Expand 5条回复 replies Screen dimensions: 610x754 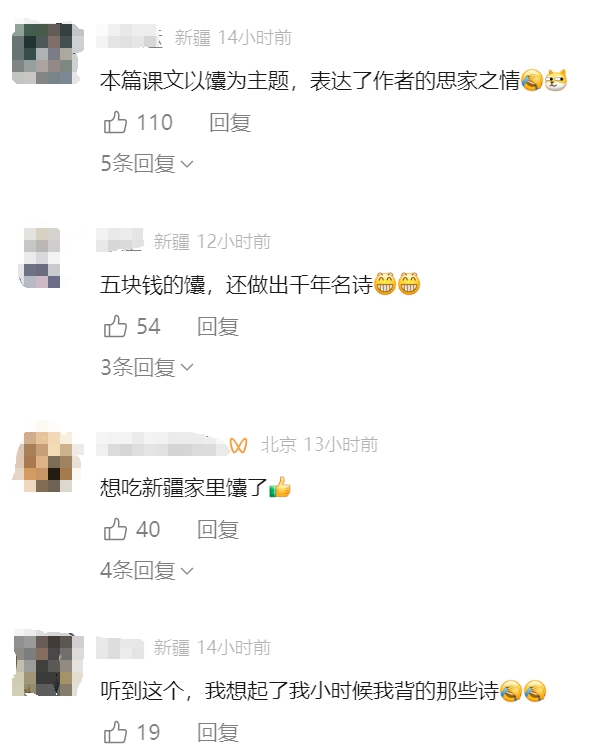pos(147,163)
